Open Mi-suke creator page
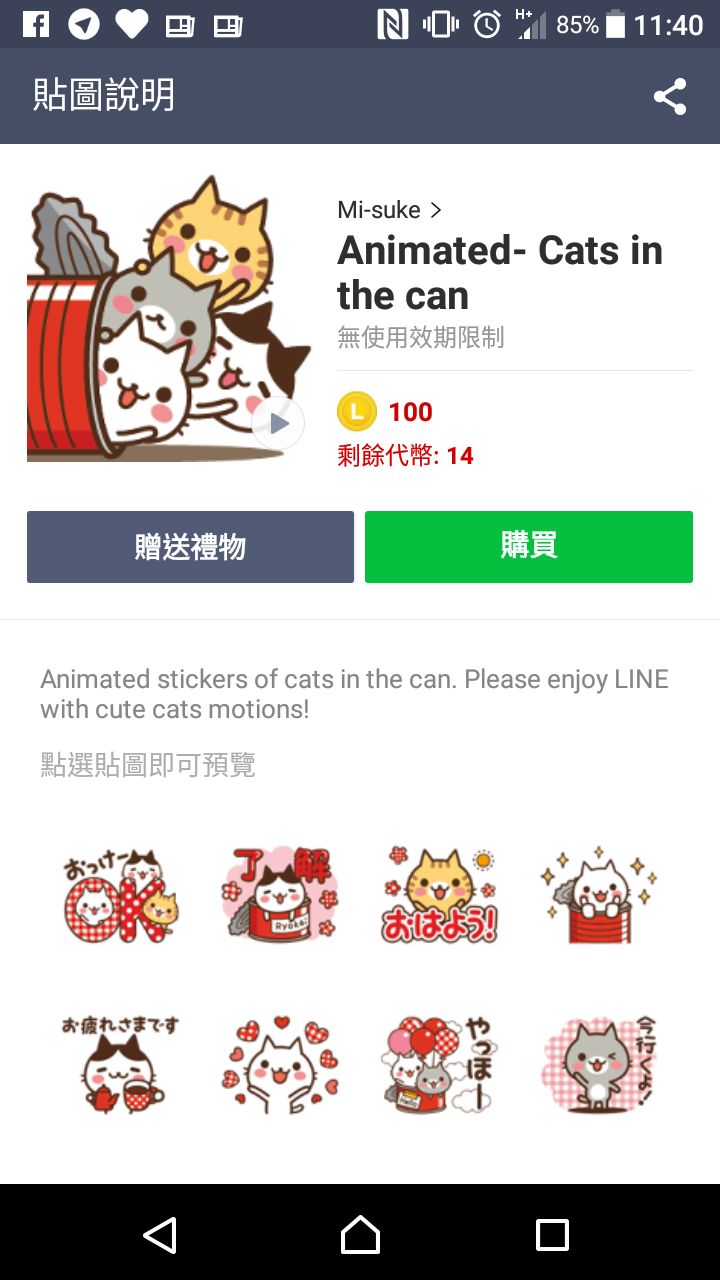720x1280 pixels. 389,210
